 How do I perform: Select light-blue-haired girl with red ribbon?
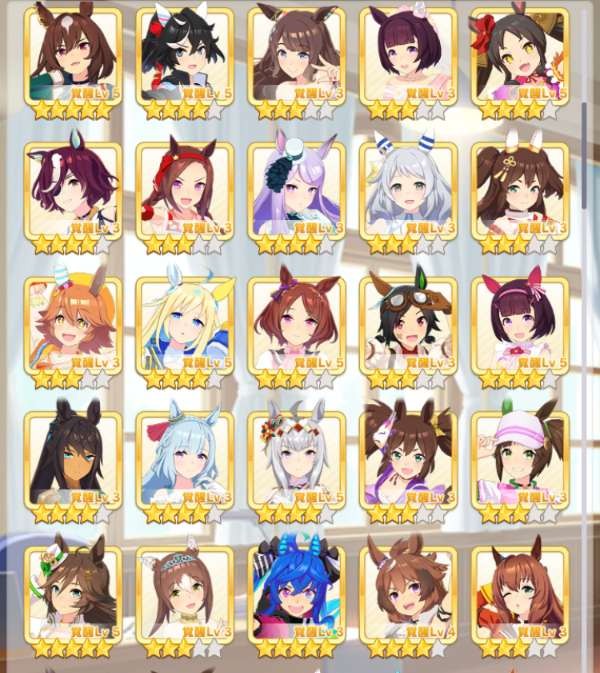pos(184,461)
